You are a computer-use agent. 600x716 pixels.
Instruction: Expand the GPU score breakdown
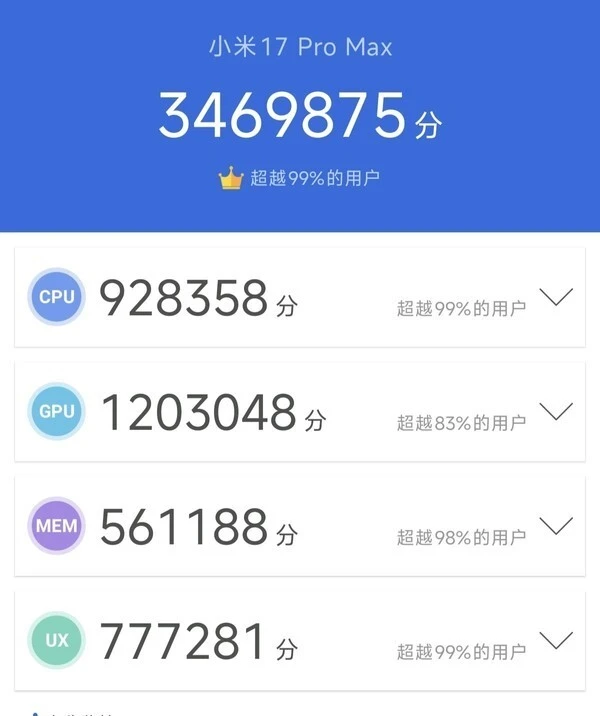(x=555, y=411)
